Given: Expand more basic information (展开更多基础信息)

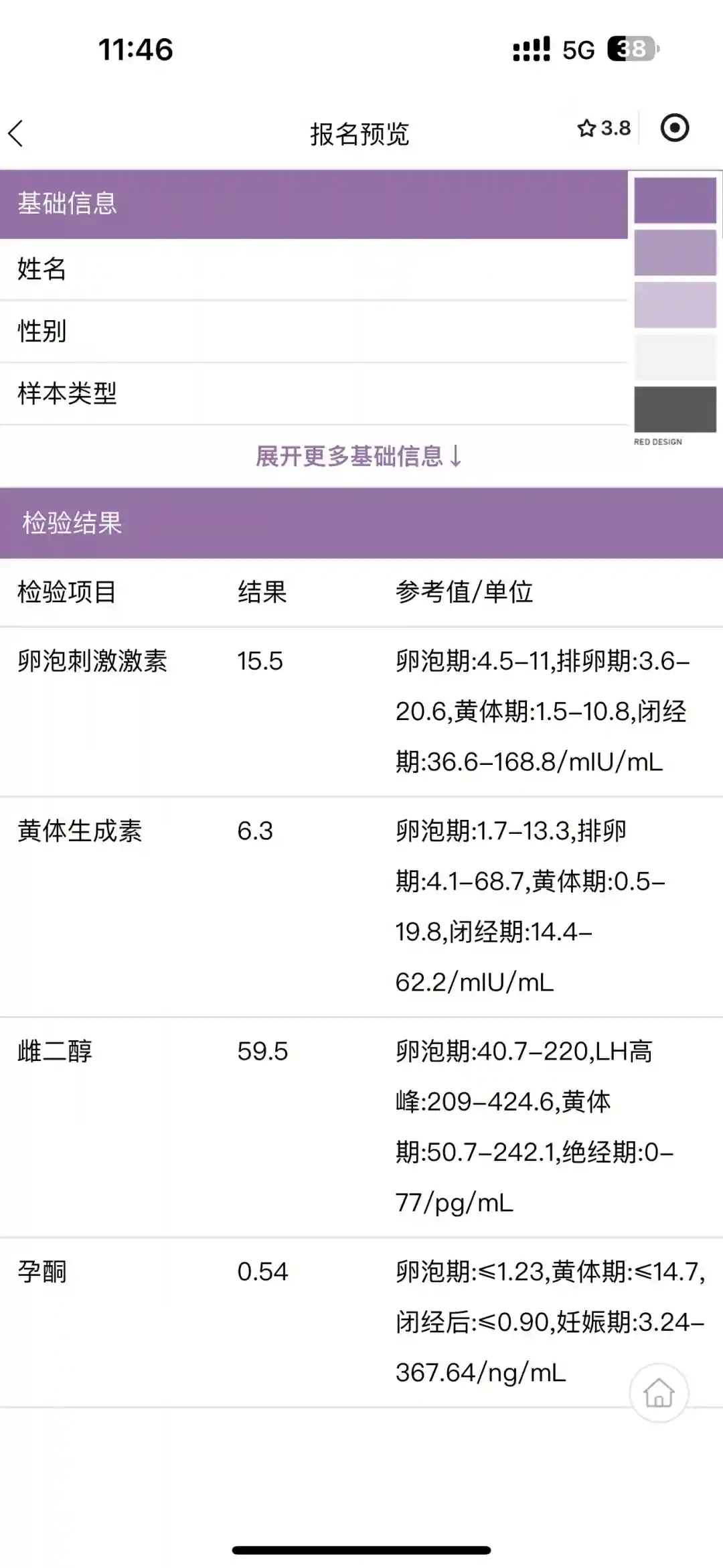Looking at the screenshot, I should click(x=359, y=456).
